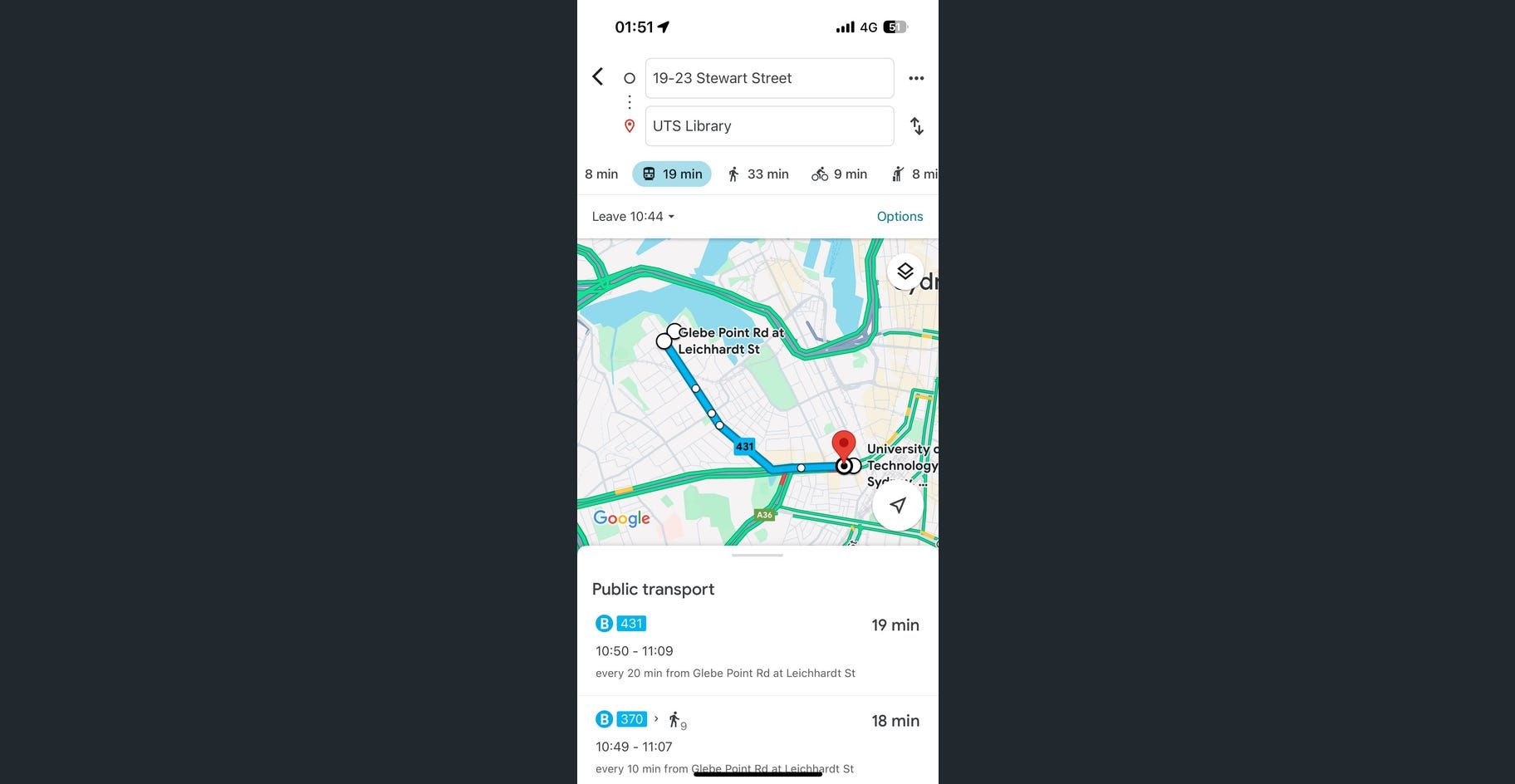
Task: Swap start and destination
Action: 916,126
